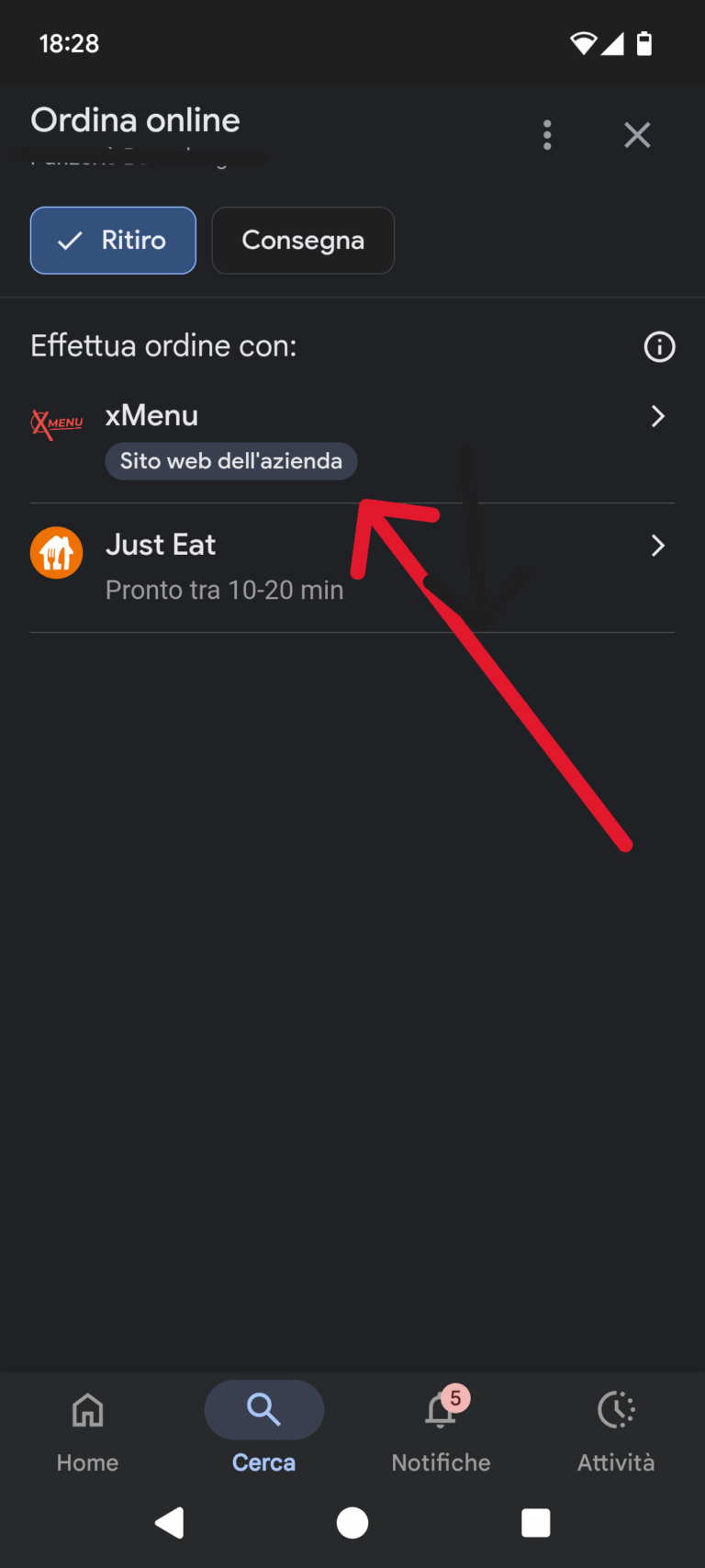Viewport: 705px width, 1568px height.
Task: Open the three-dot overflow menu
Action: pos(547,135)
